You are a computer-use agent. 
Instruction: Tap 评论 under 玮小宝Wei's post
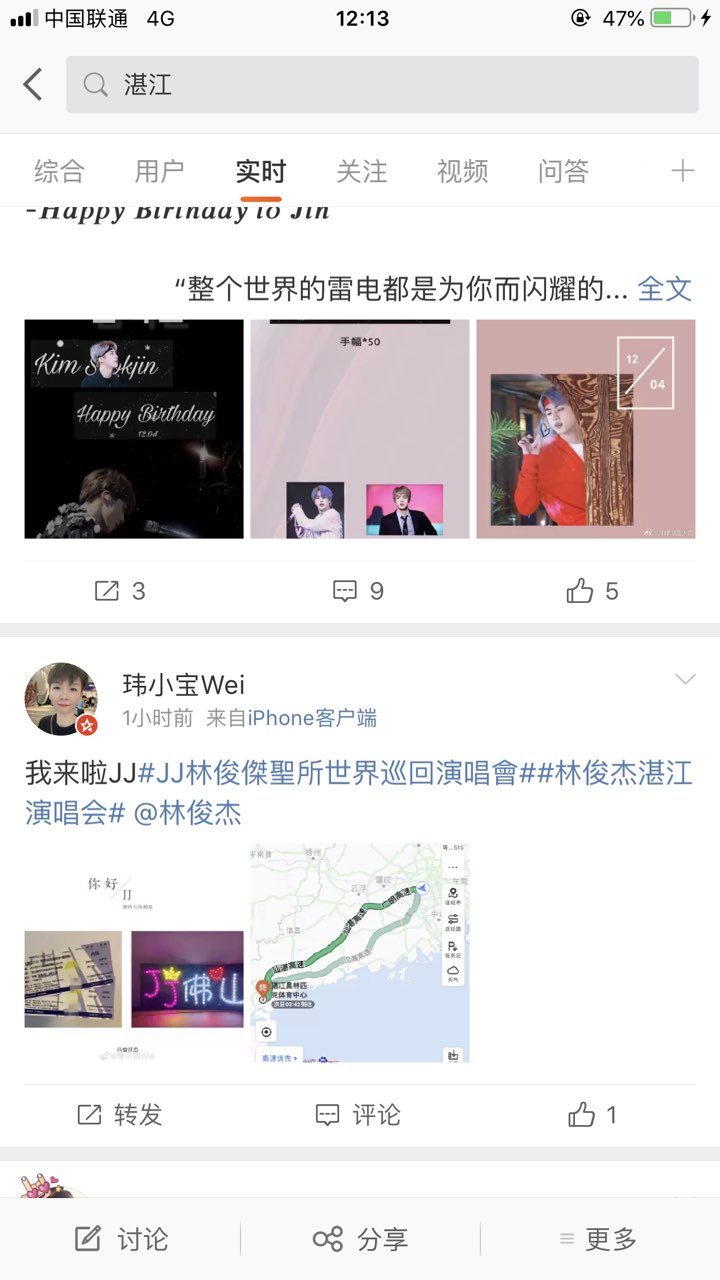coord(358,1114)
